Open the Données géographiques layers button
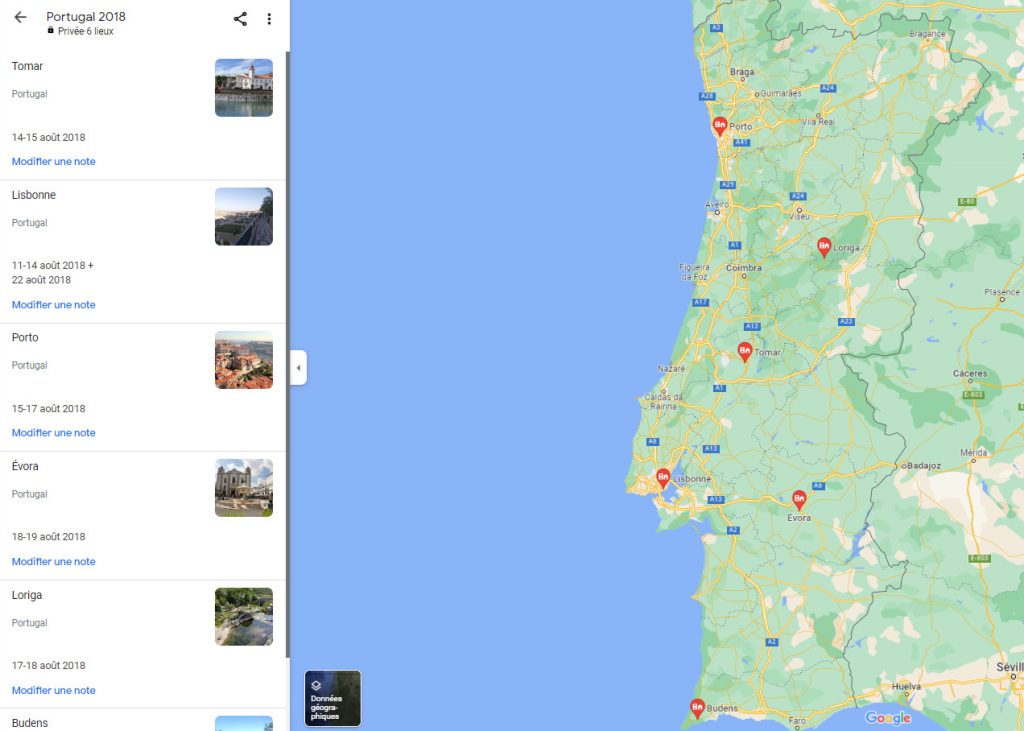 point(333,698)
